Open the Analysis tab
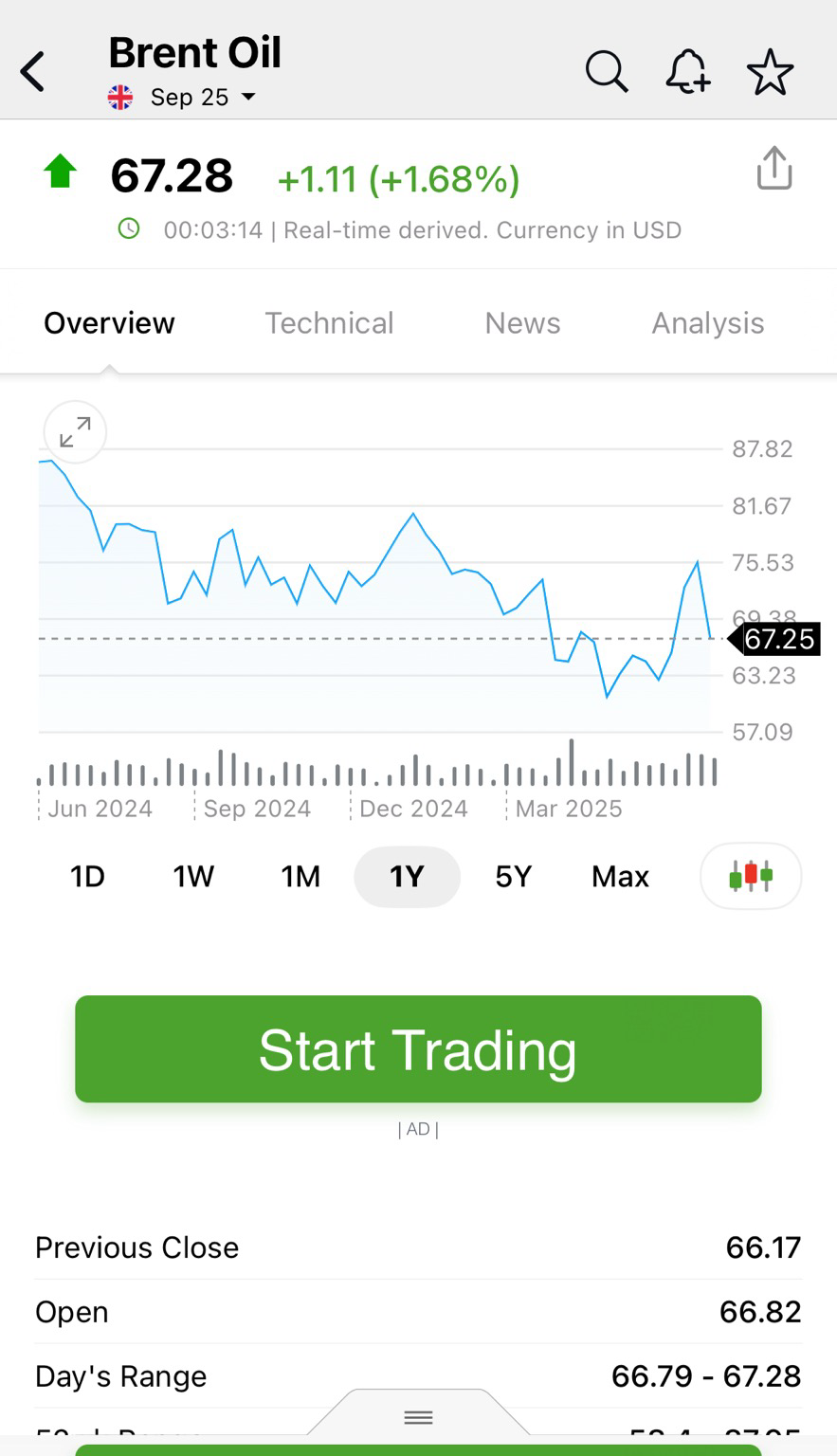This screenshot has width=837, height=1456. [x=707, y=323]
